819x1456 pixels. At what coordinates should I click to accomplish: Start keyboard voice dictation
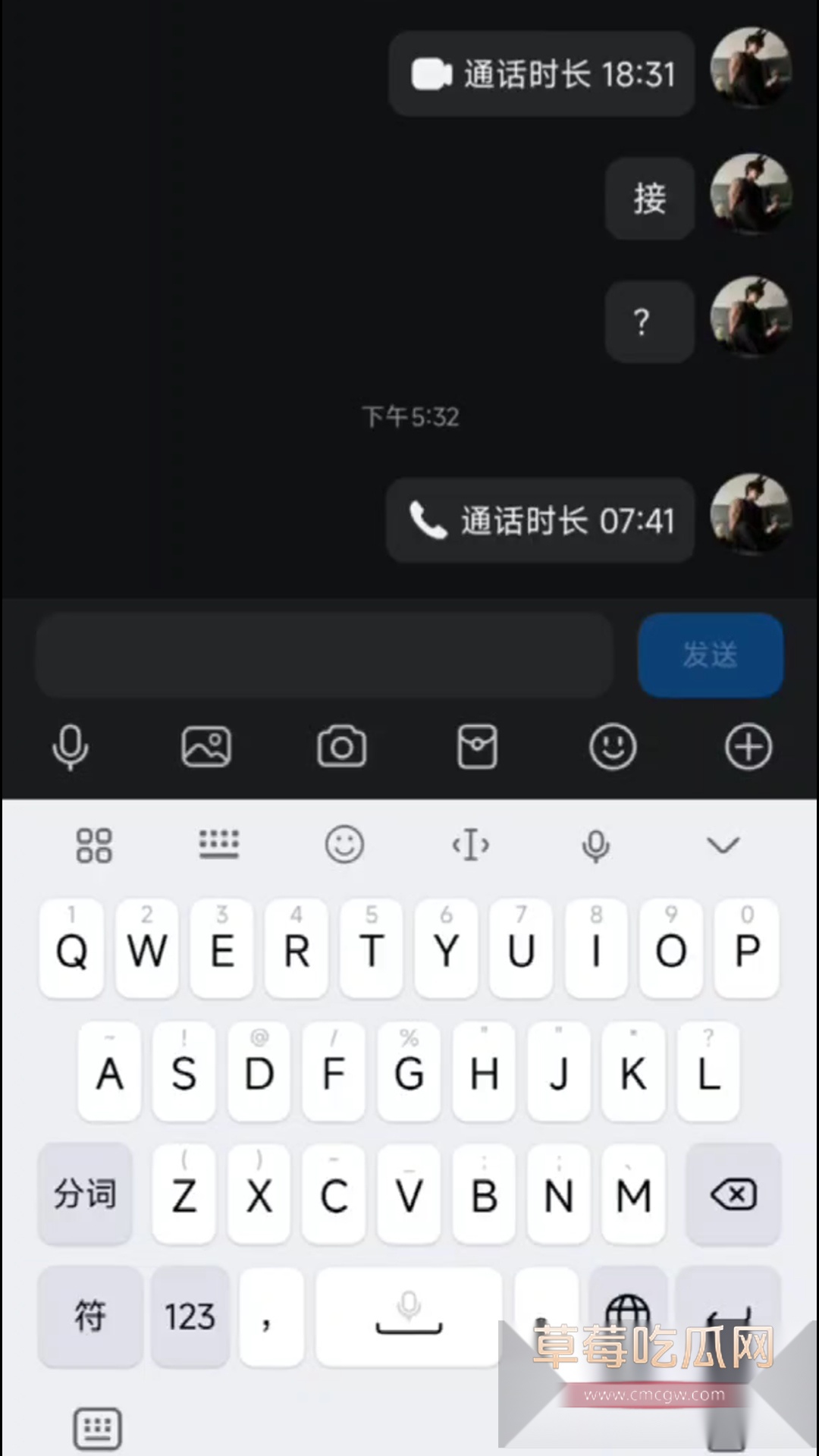click(596, 844)
